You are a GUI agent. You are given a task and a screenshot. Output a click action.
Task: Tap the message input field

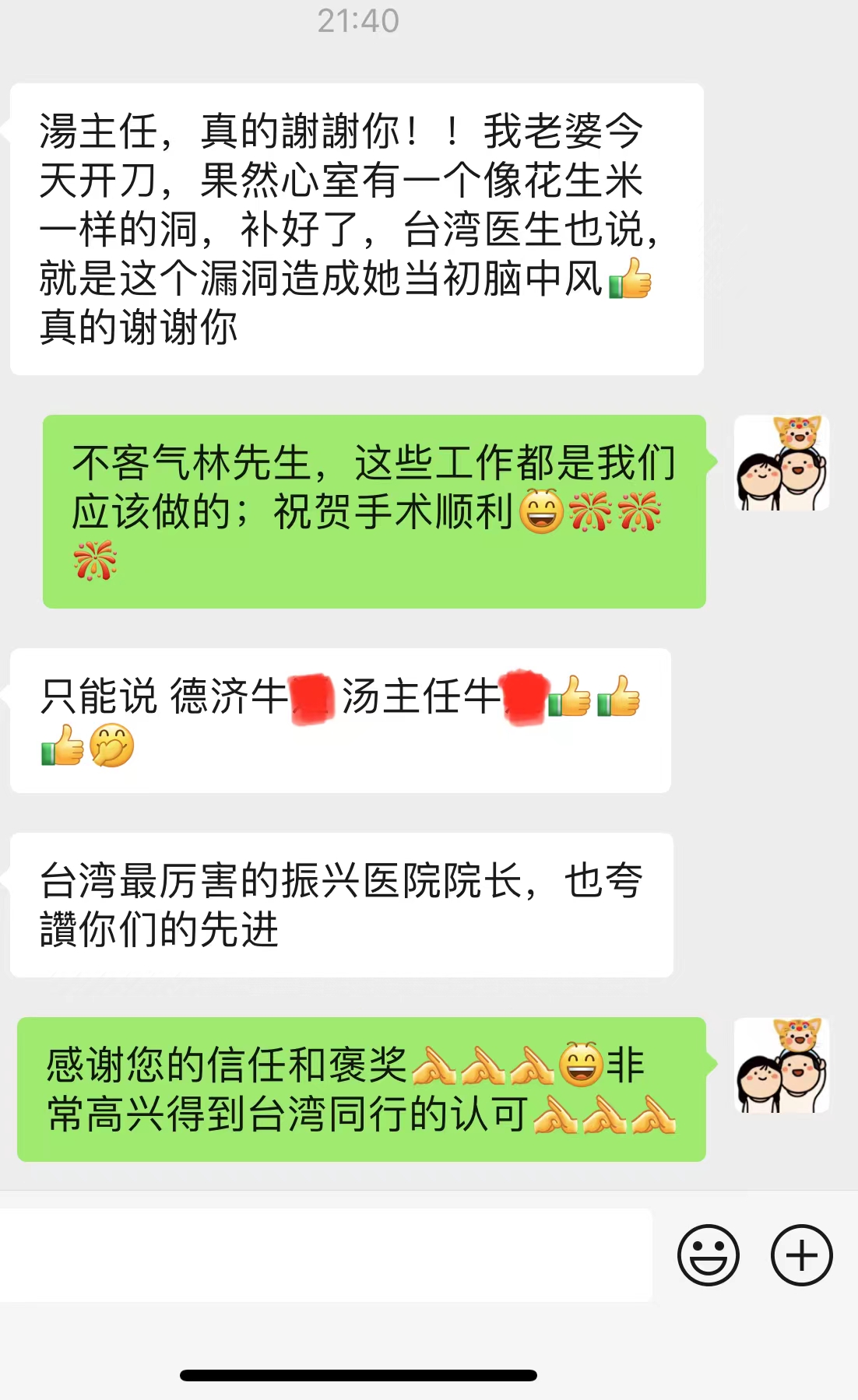tap(325, 1254)
